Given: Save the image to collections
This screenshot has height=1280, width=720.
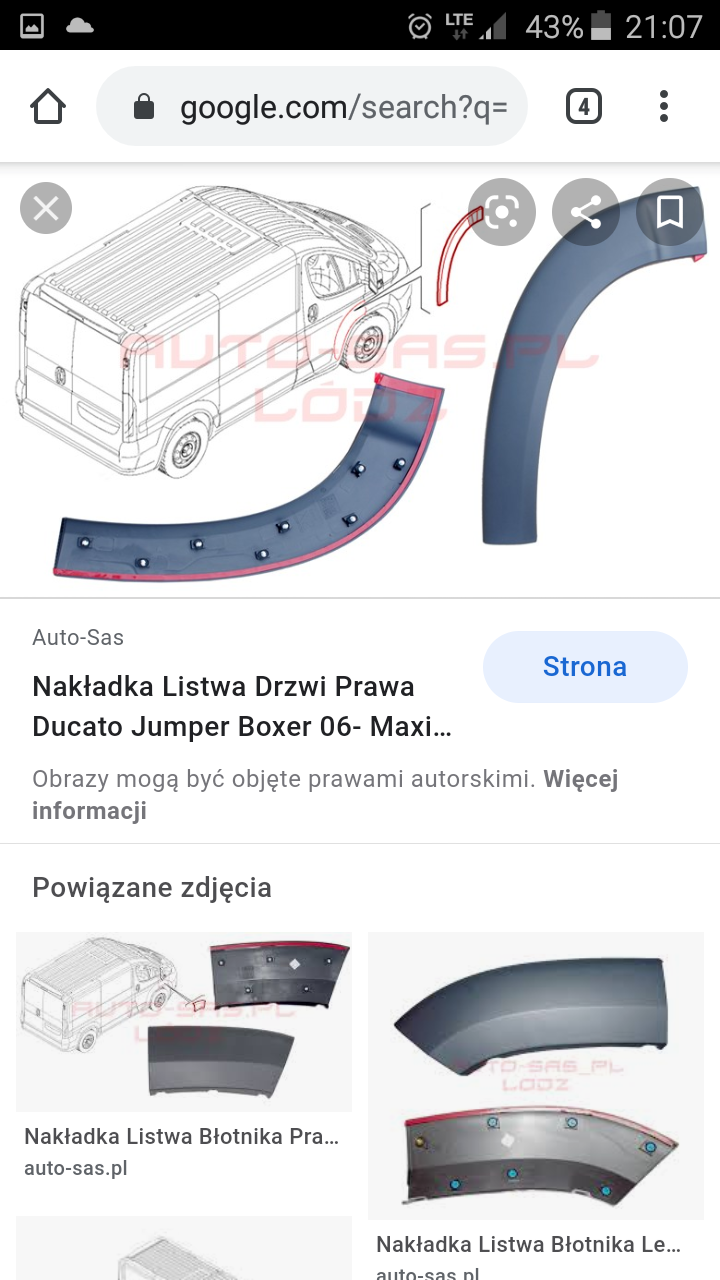Looking at the screenshot, I should coord(669,212).
